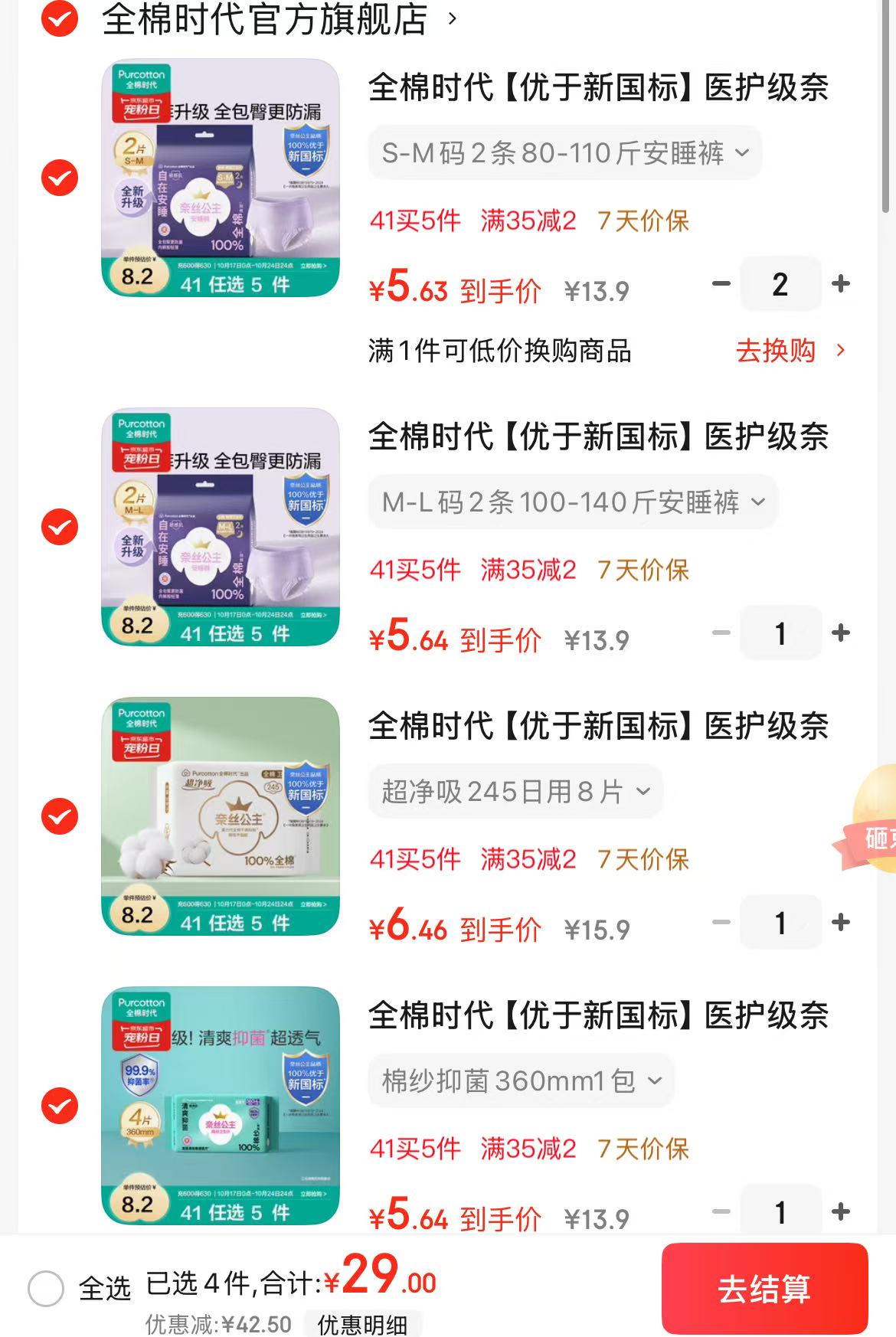Increase the 超净吸245日用 quantity
Screen dimensions: 896x1337
(x=841, y=923)
